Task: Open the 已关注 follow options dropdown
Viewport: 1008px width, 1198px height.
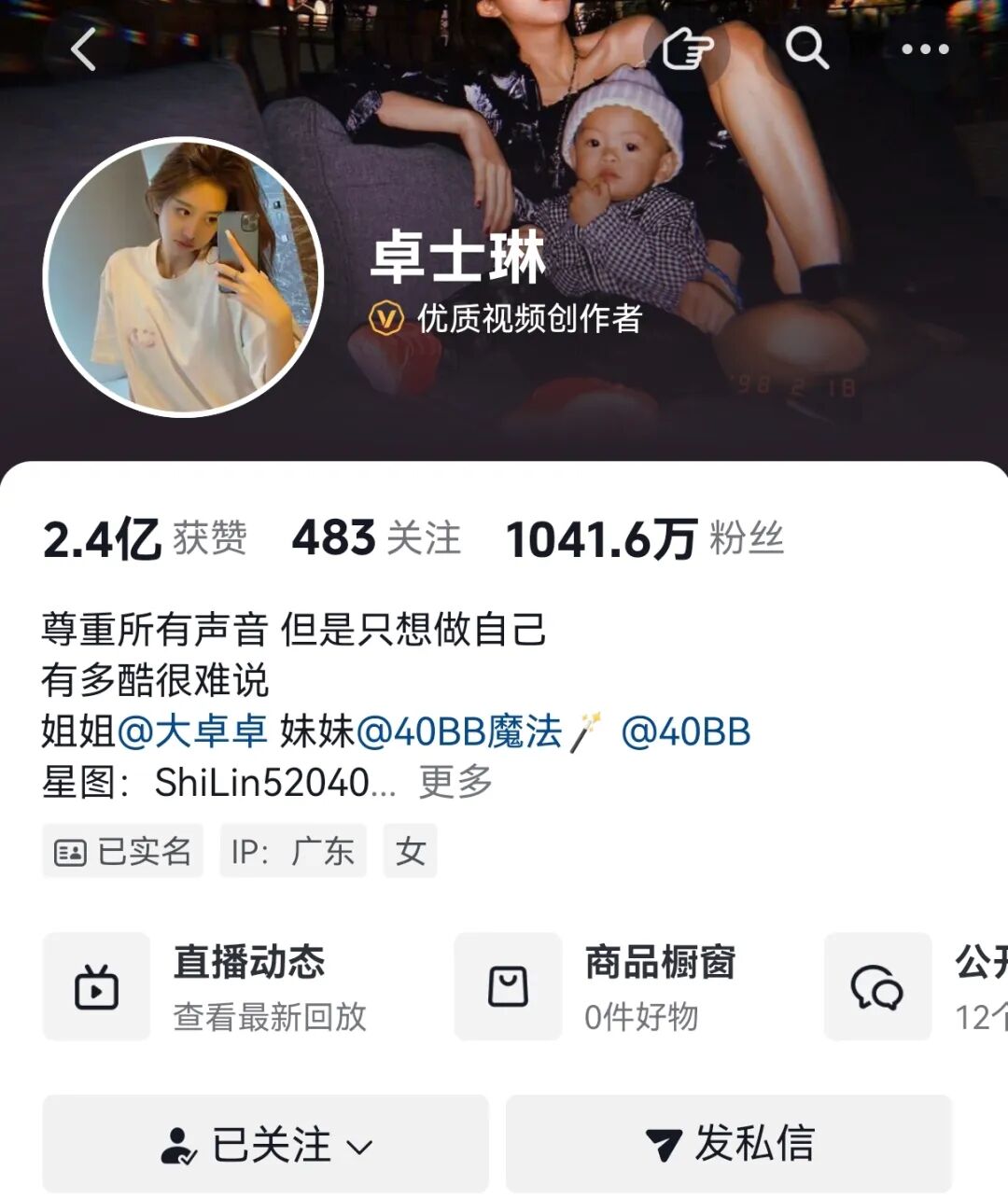Action: [266, 1144]
